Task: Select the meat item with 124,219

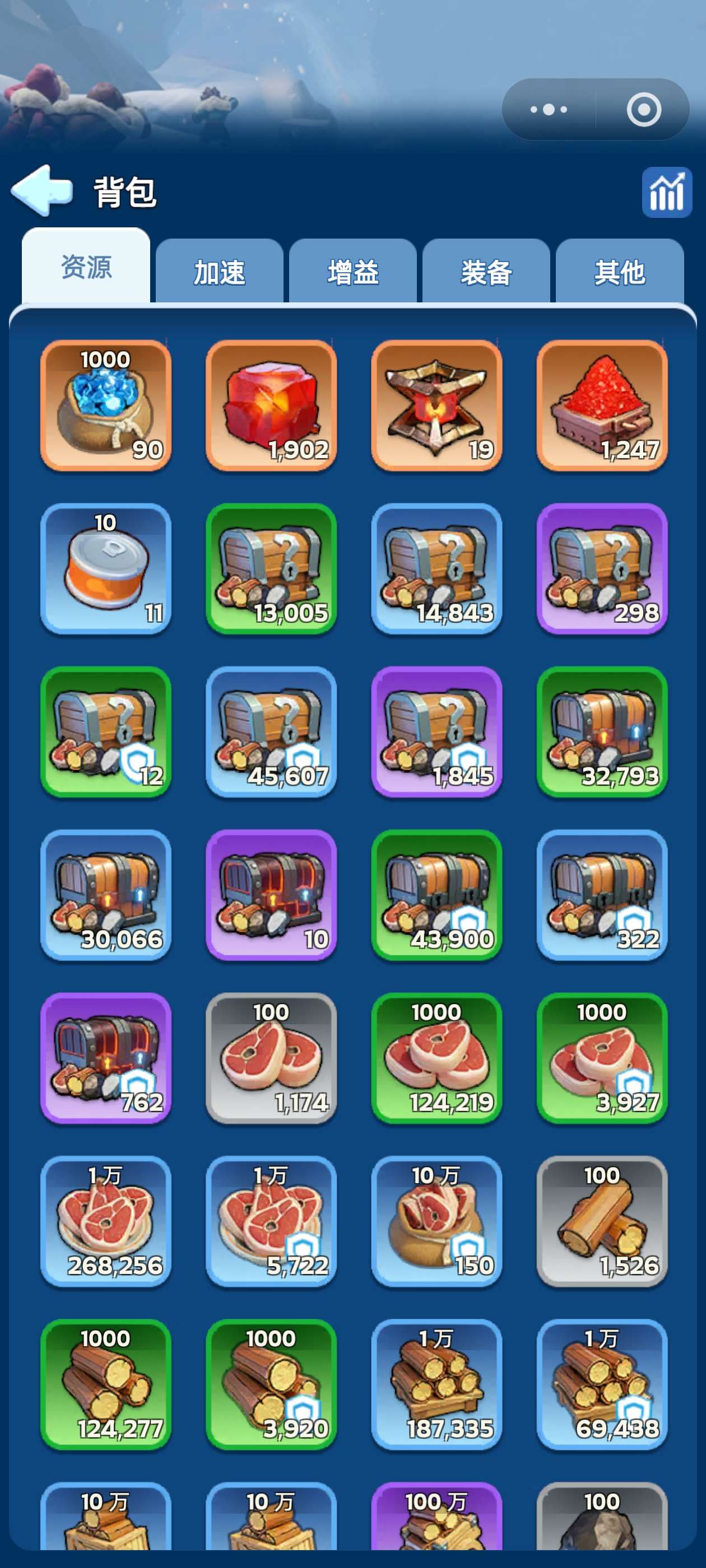Action: click(x=436, y=1058)
